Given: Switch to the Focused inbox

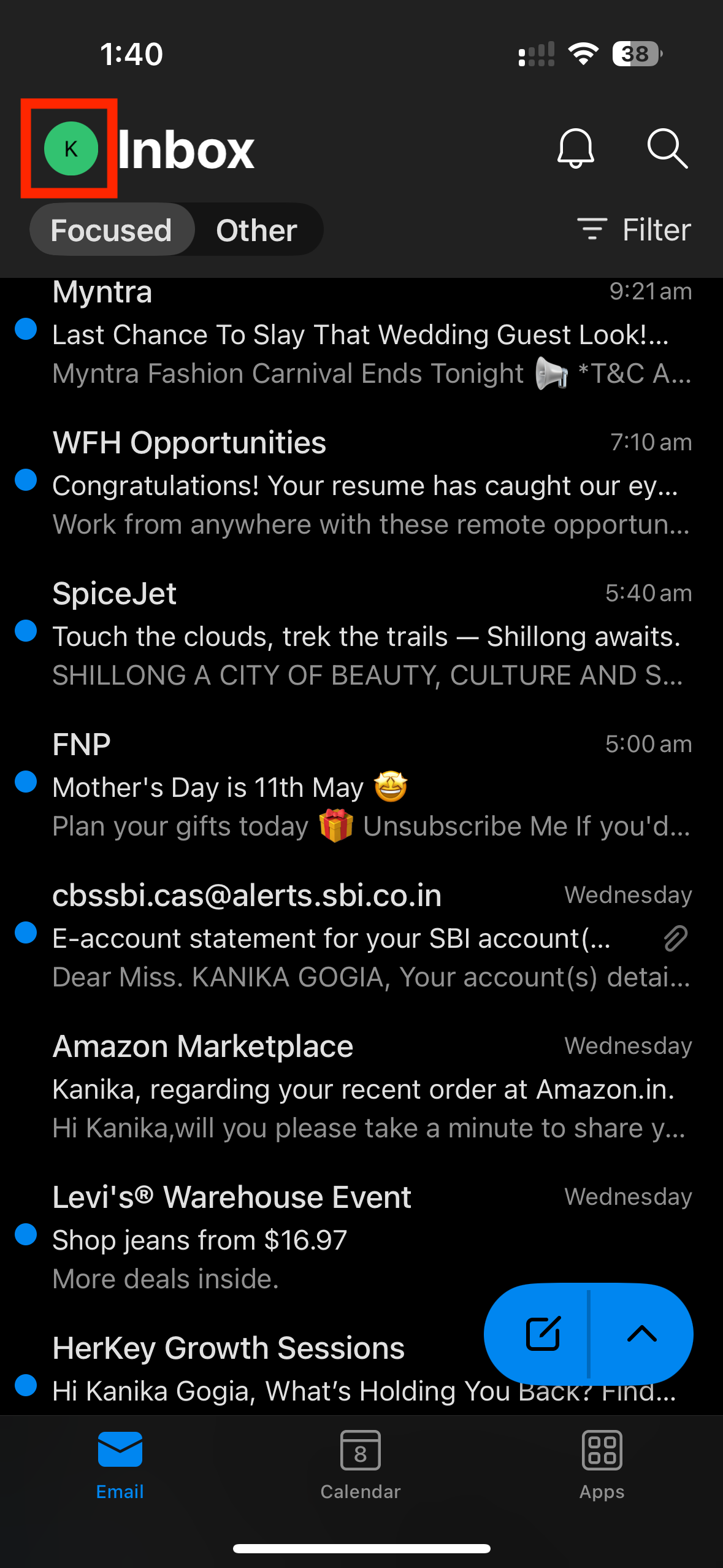Looking at the screenshot, I should (x=112, y=230).
